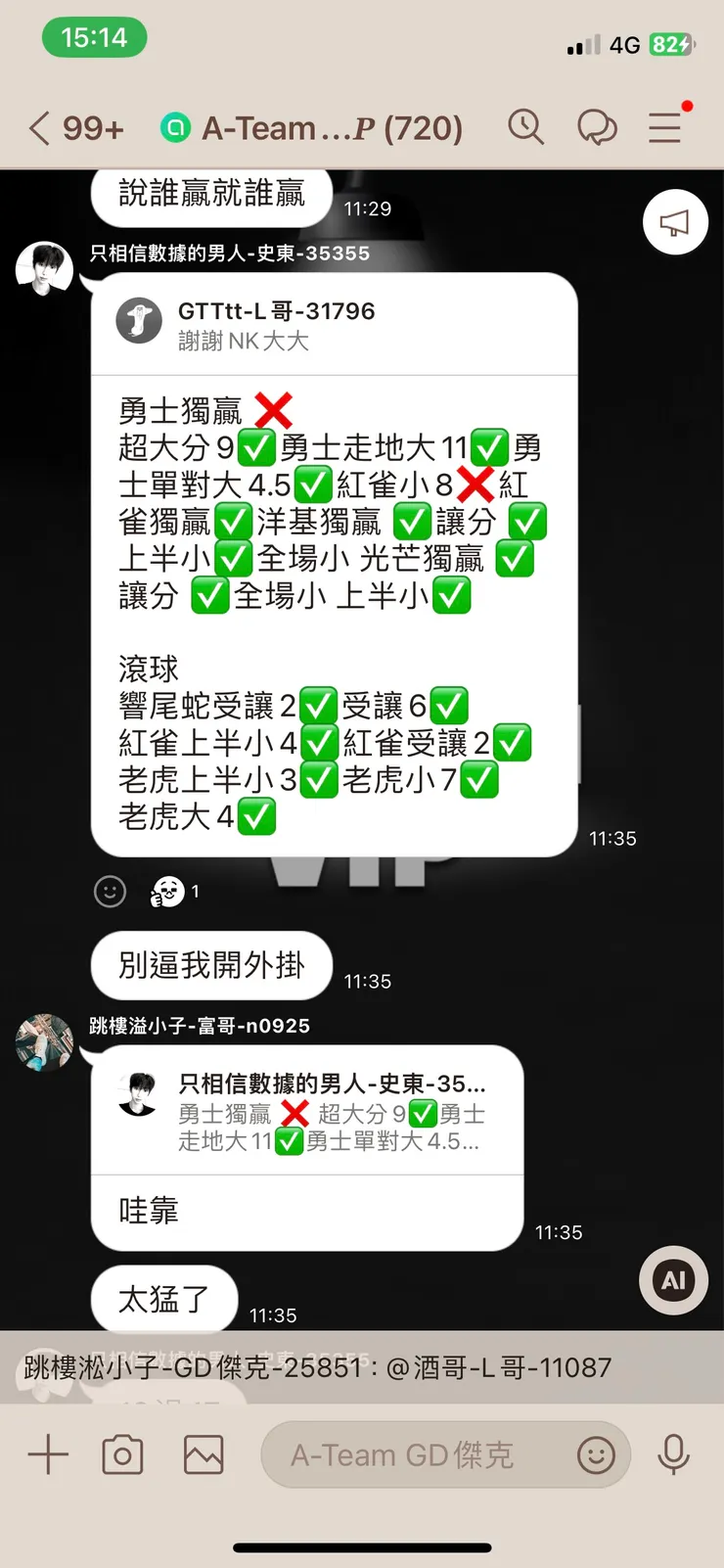Tap the A-Team GD 傑克 message input field

tap(411, 1454)
